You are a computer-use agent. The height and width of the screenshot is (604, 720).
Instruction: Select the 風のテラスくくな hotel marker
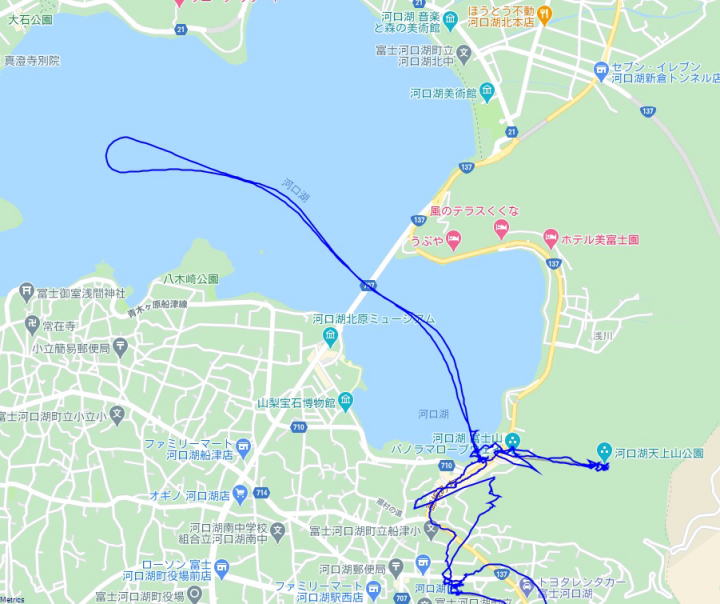pos(501,229)
